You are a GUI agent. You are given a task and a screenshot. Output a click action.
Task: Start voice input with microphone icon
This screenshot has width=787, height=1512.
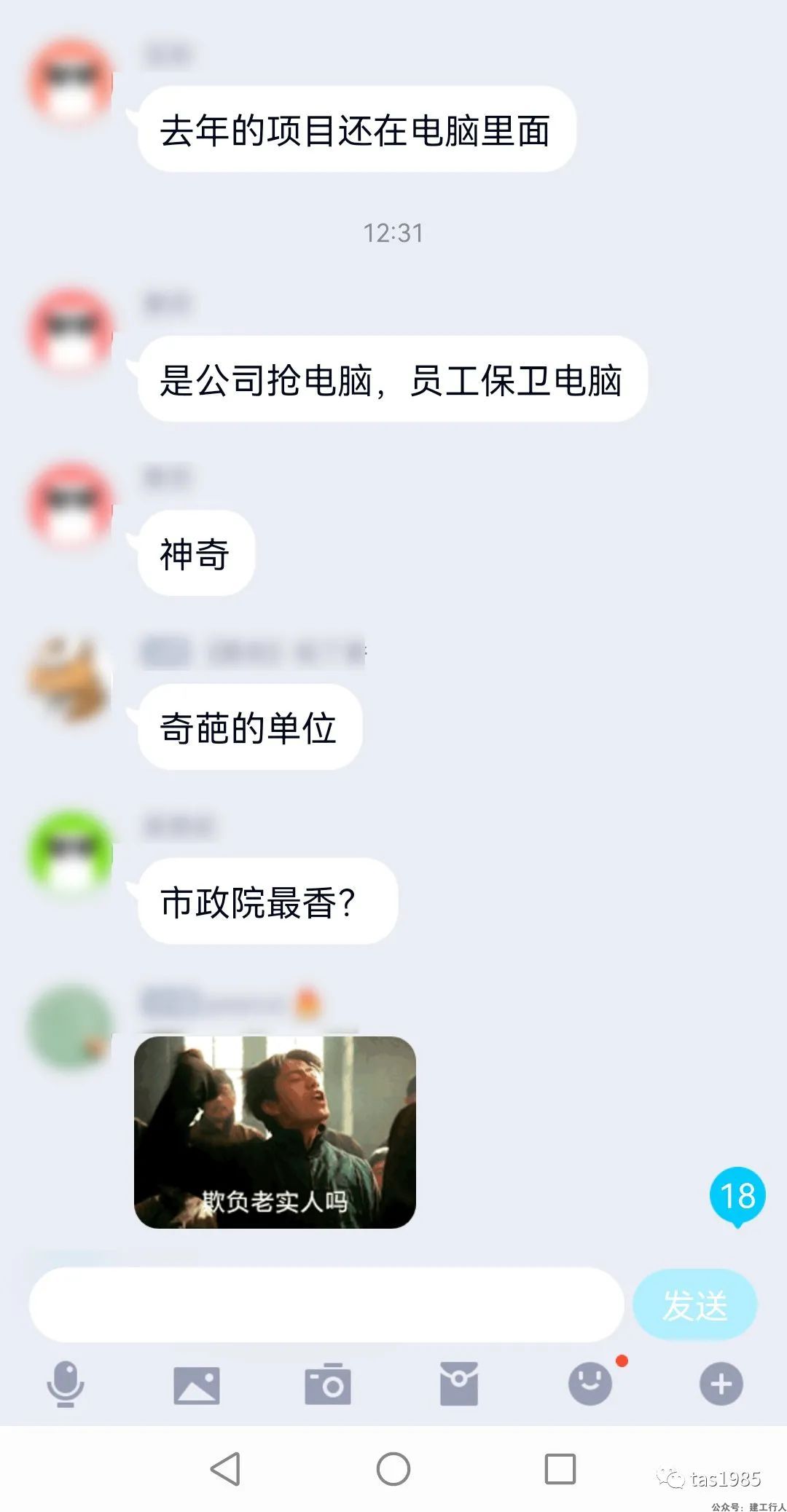(66, 1383)
